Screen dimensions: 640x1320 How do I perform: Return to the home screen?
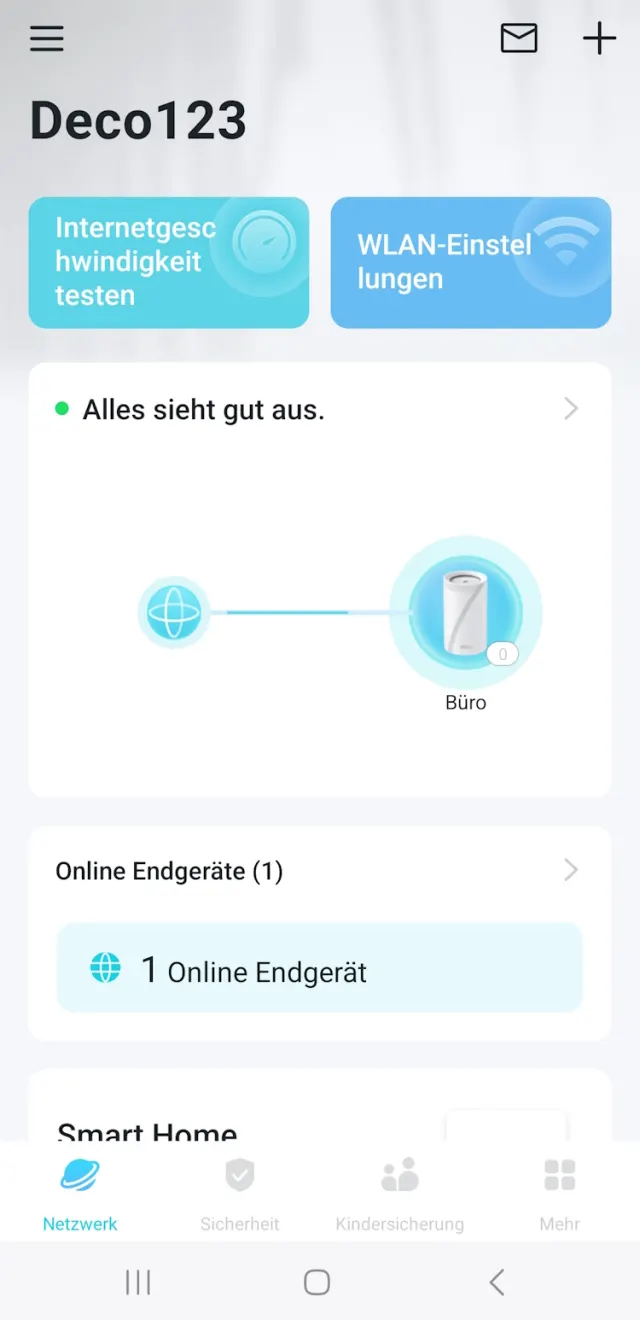pyautogui.click(x=317, y=1282)
